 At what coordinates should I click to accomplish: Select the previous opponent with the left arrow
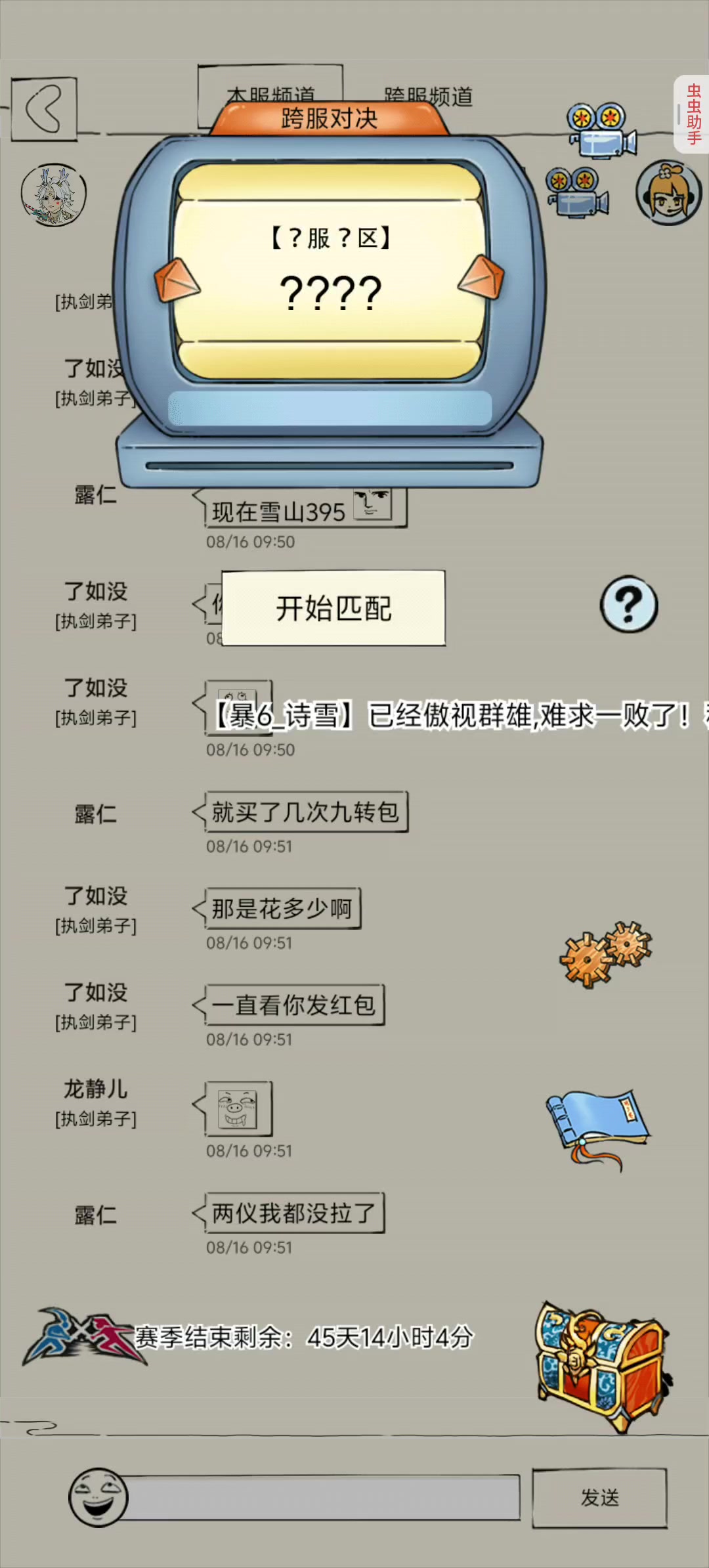pos(177,280)
